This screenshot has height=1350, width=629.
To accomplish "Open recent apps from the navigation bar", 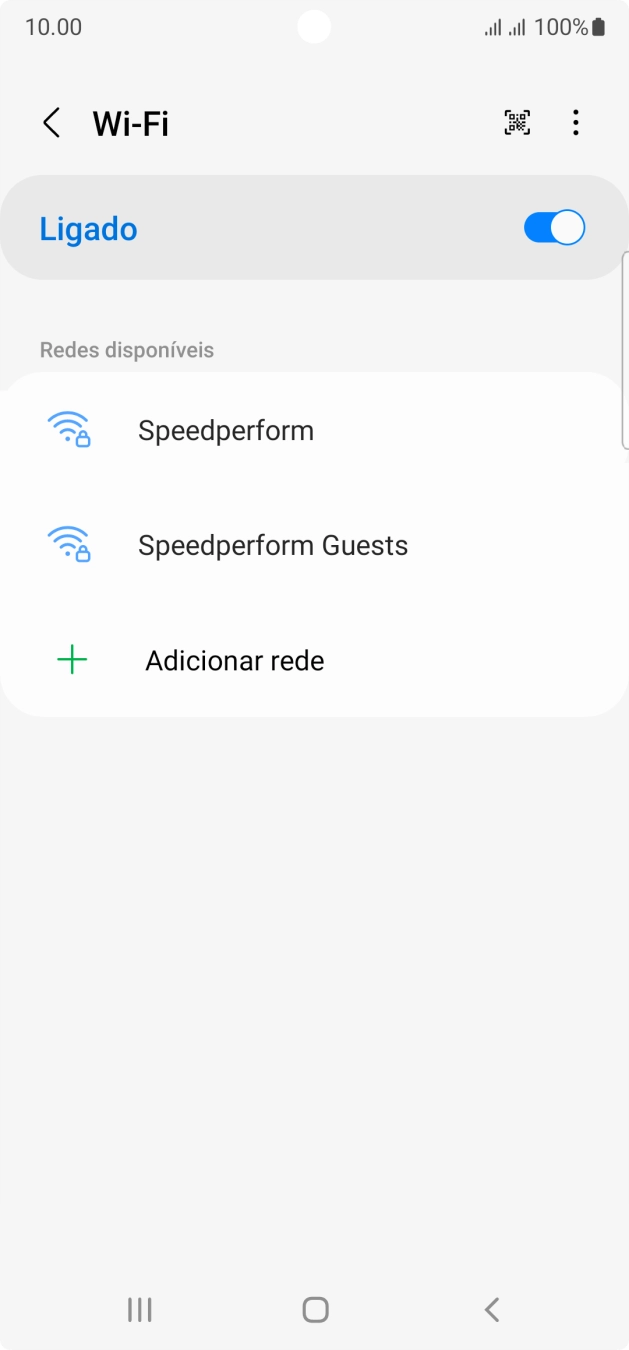I will pos(140,1310).
